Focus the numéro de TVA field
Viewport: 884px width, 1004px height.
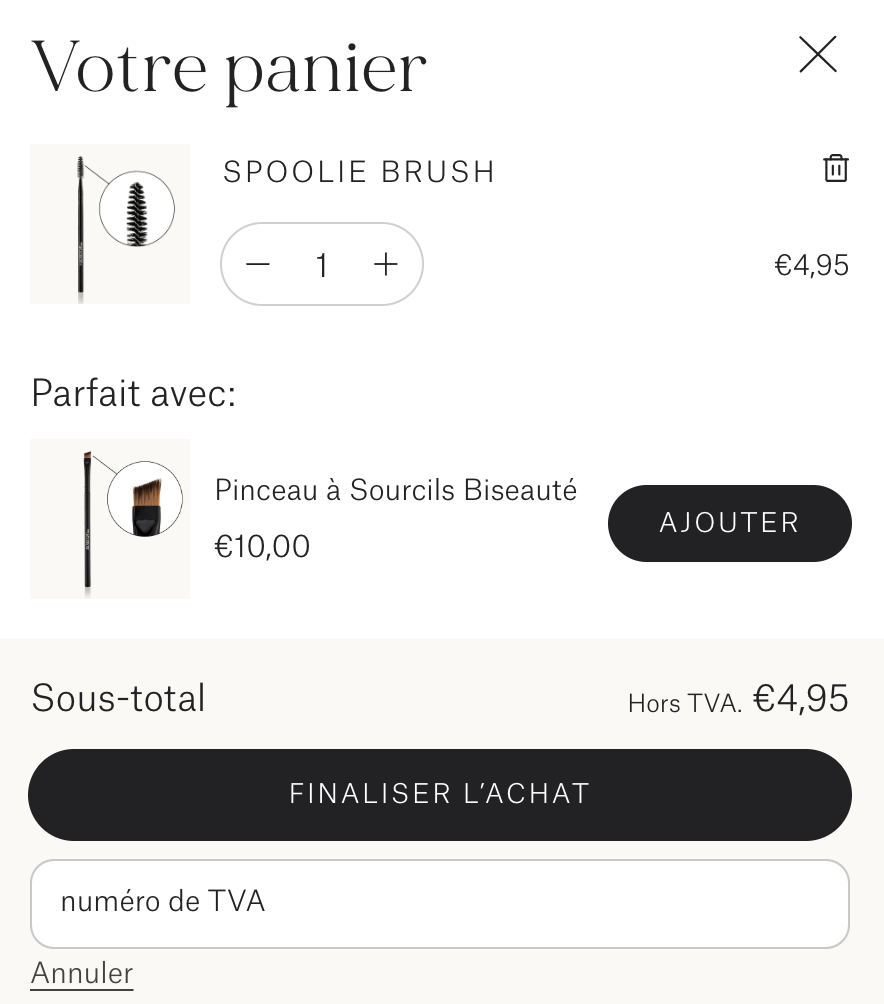440,903
